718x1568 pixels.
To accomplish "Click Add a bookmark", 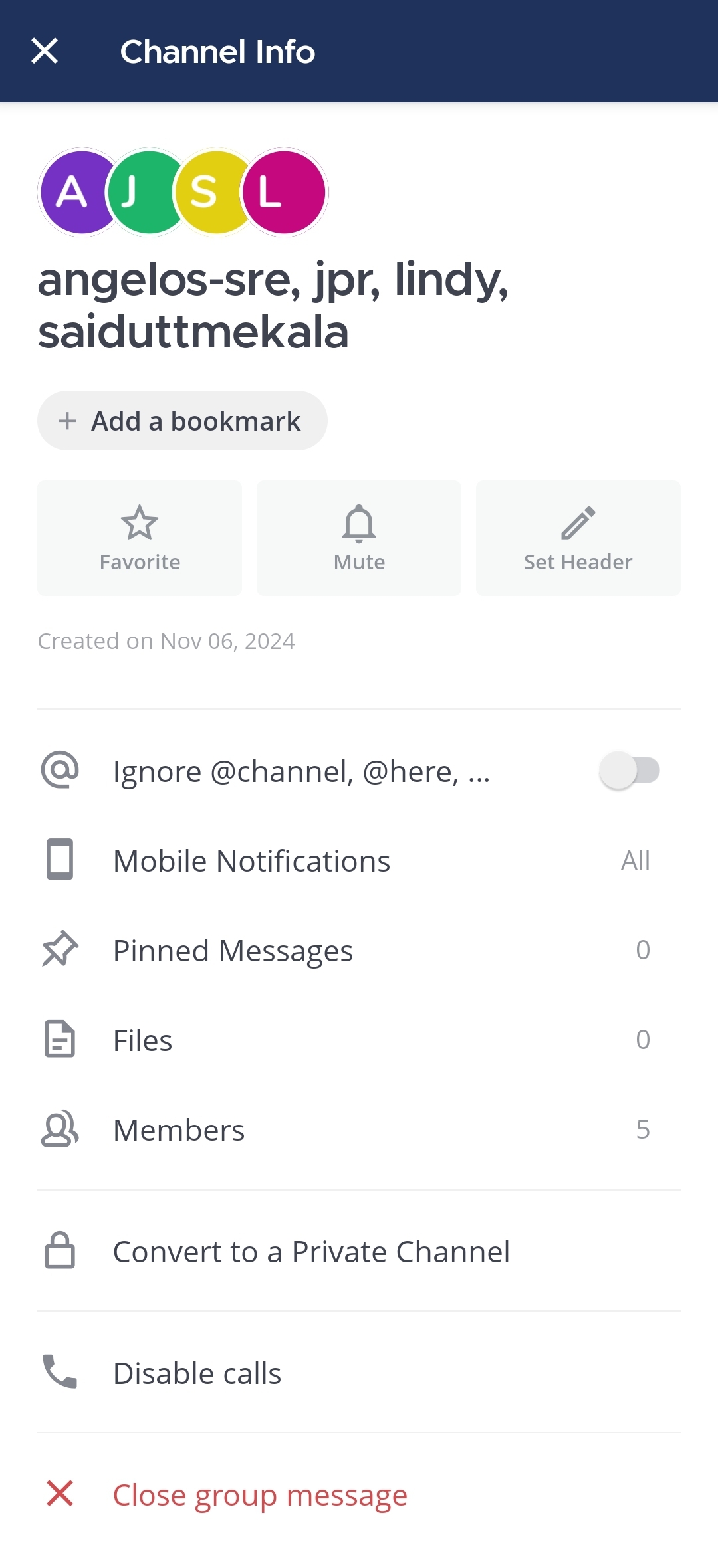I will pyautogui.click(x=182, y=420).
